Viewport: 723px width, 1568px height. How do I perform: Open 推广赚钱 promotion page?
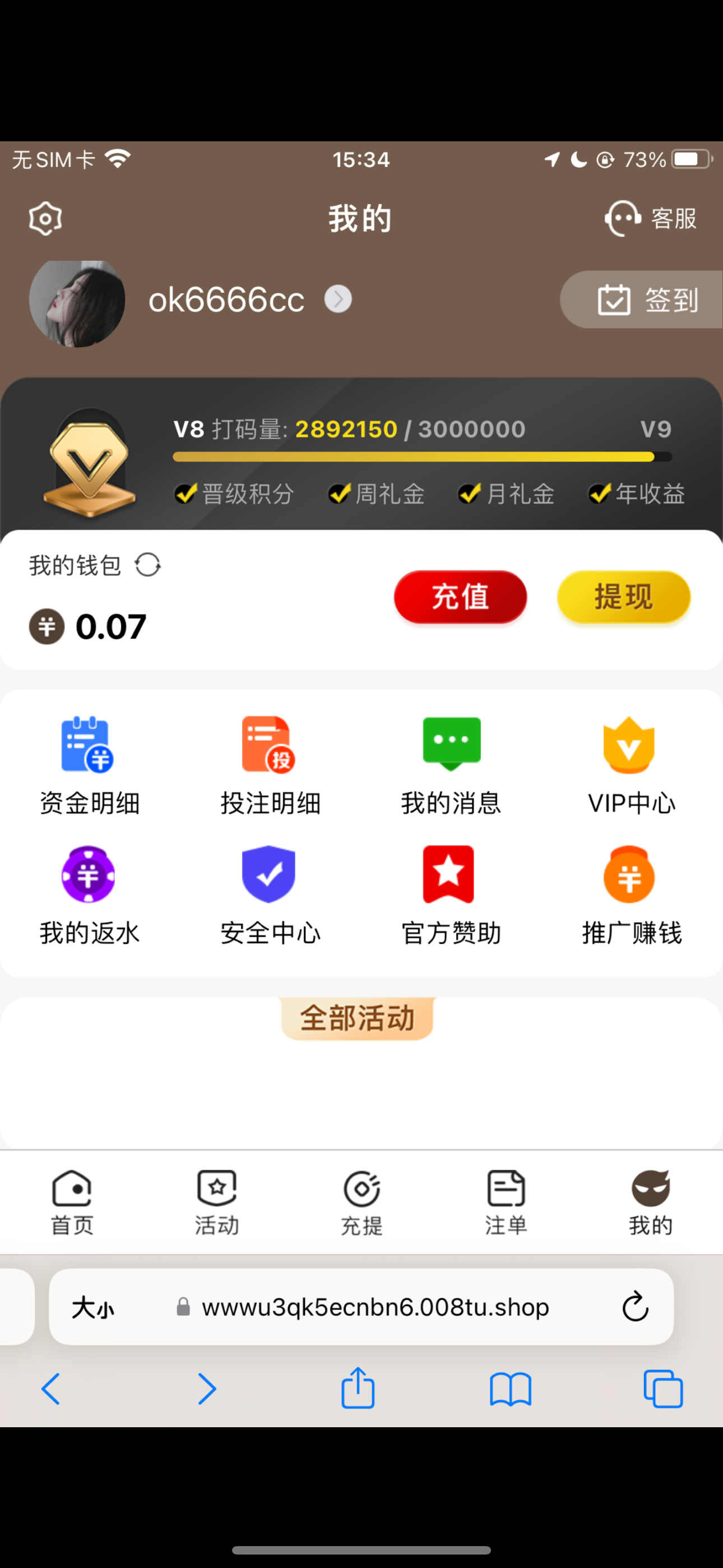(631, 895)
